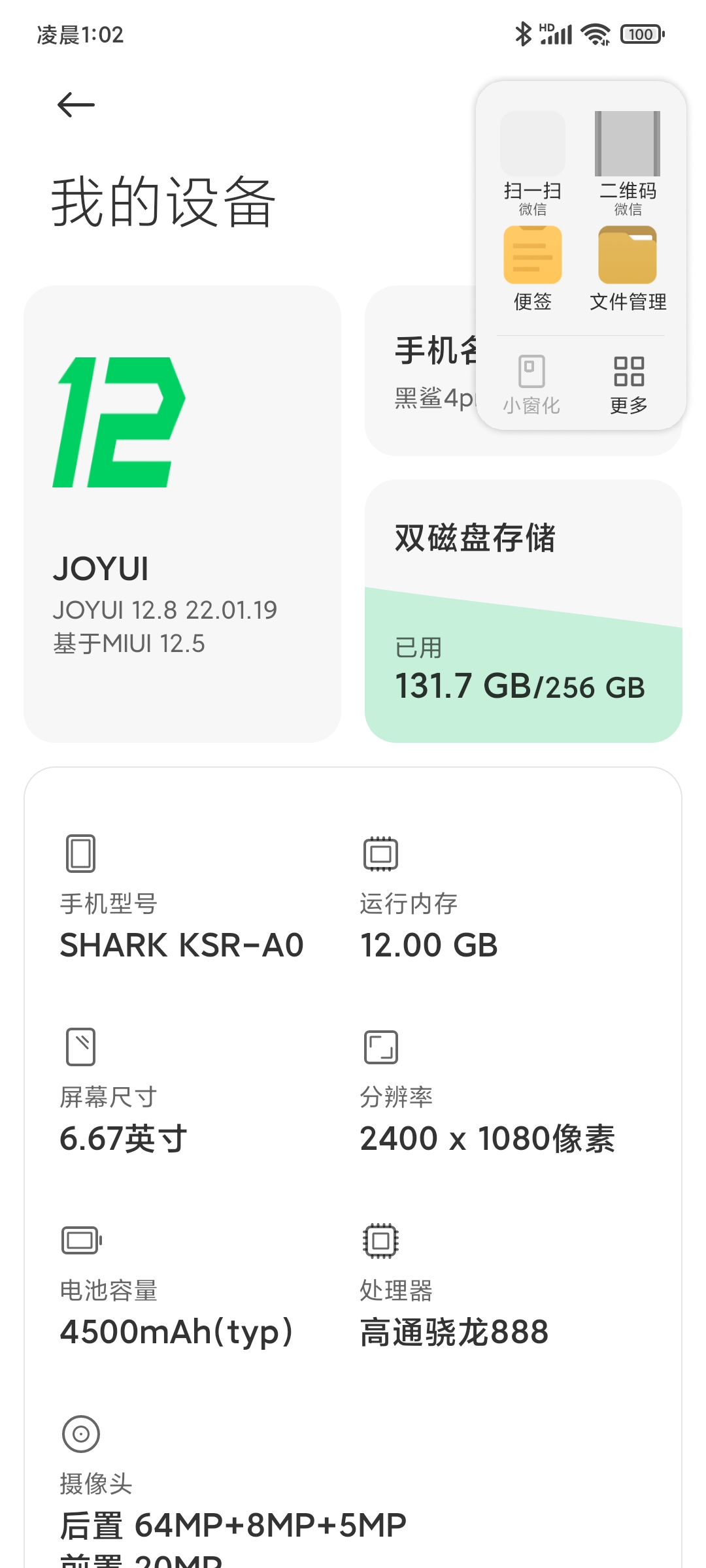
Task: Open 更多 in the floating panel
Action: point(629,385)
